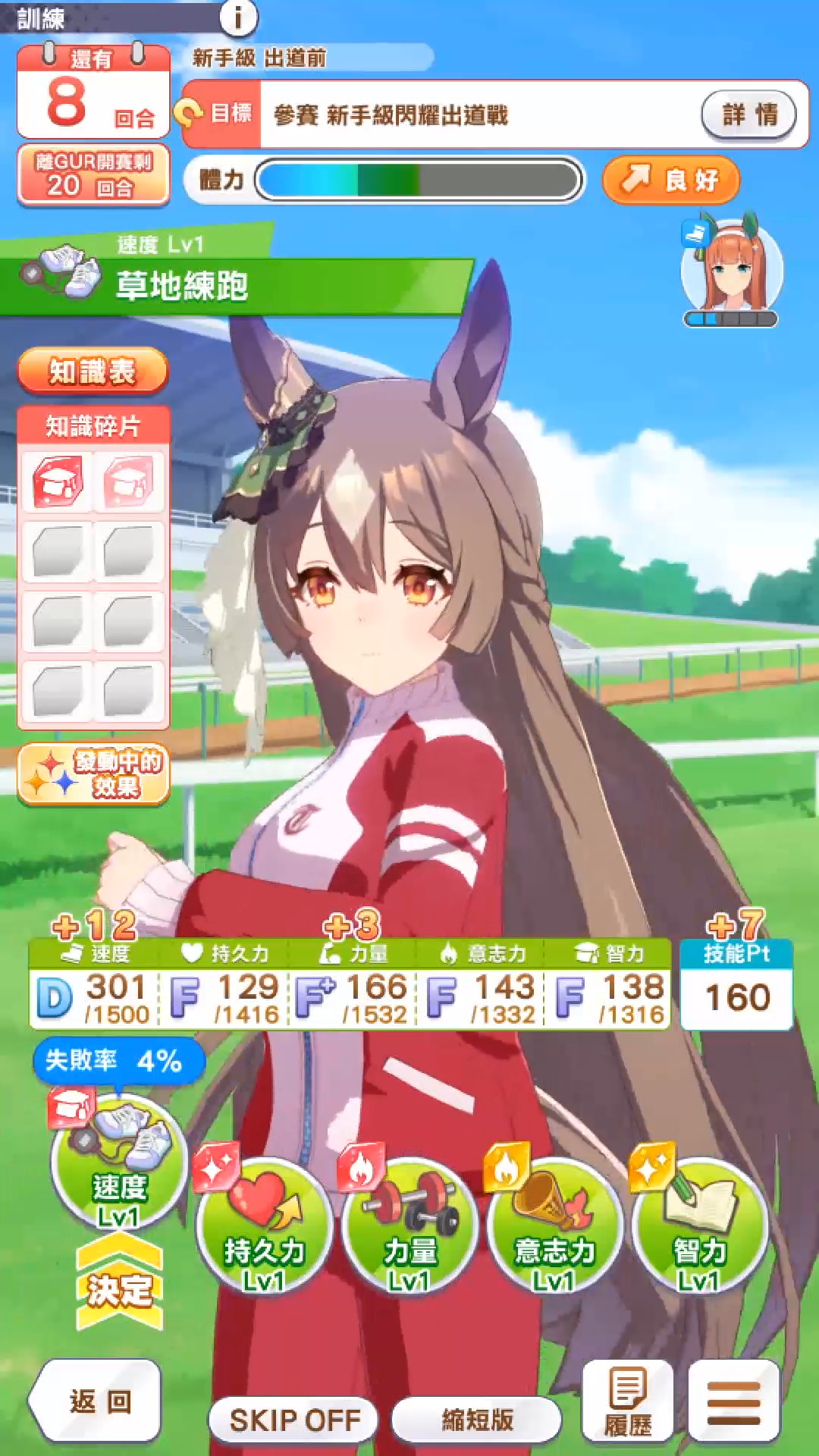The image size is (819, 1456).
Task: Open the hamburger menu
Action: click(733, 1401)
